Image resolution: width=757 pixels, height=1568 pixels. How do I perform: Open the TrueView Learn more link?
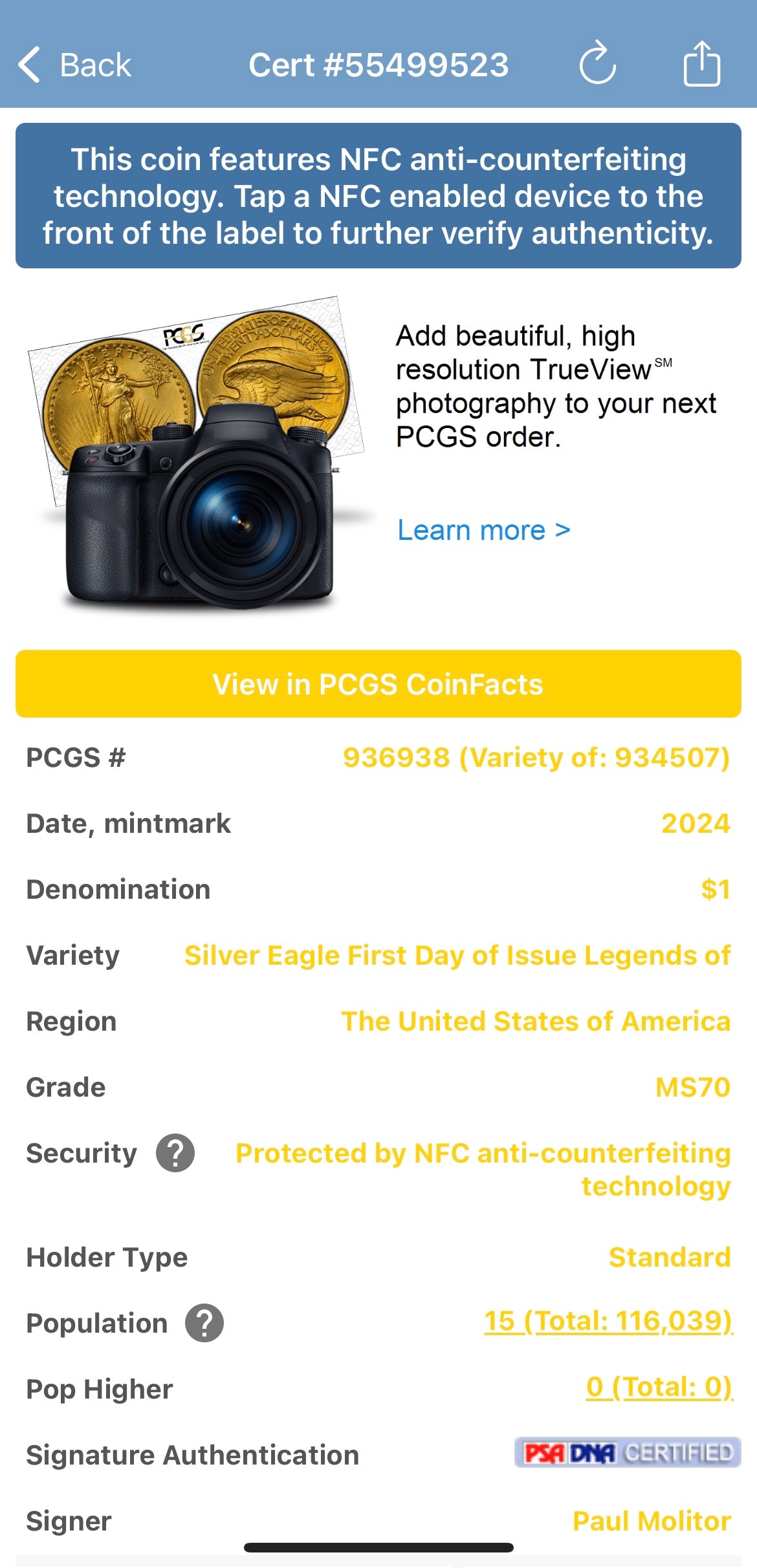[x=483, y=530]
